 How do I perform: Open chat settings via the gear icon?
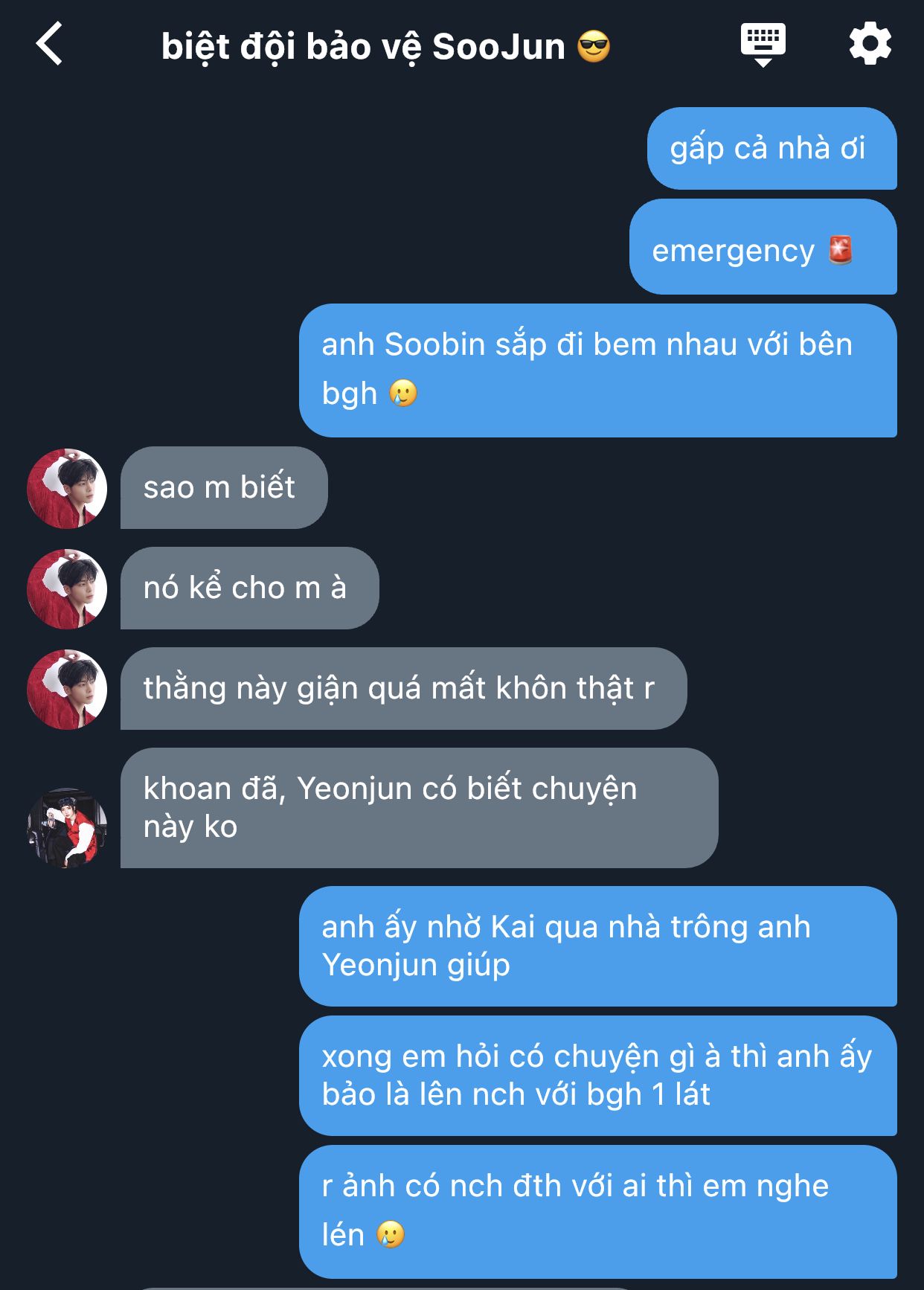point(870,44)
